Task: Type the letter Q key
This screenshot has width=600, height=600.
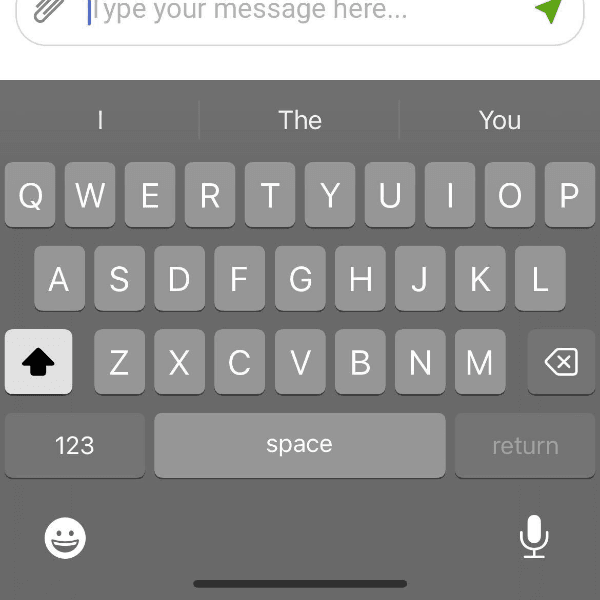Action: (30, 195)
